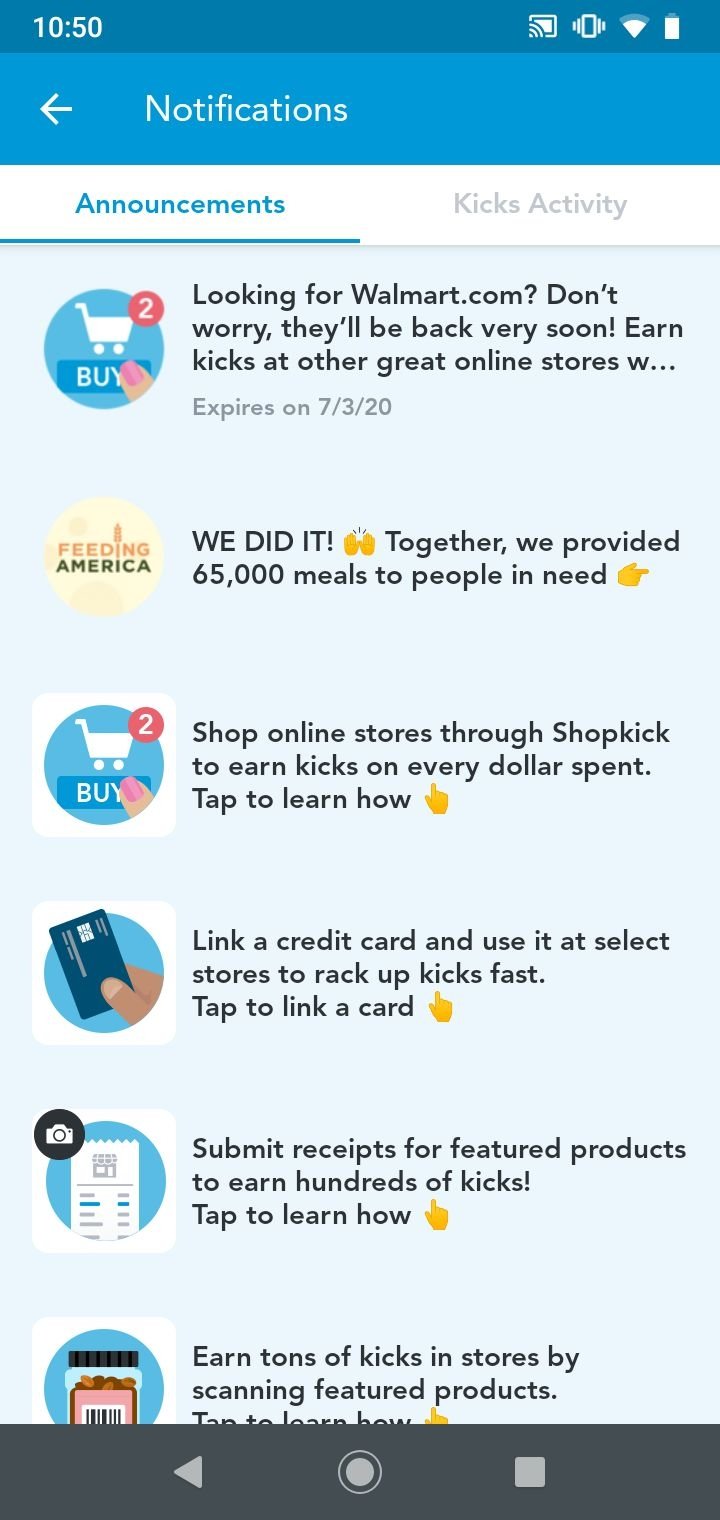Select the Announcements tab
Image resolution: width=720 pixels, height=1520 pixels.
click(180, 204)
